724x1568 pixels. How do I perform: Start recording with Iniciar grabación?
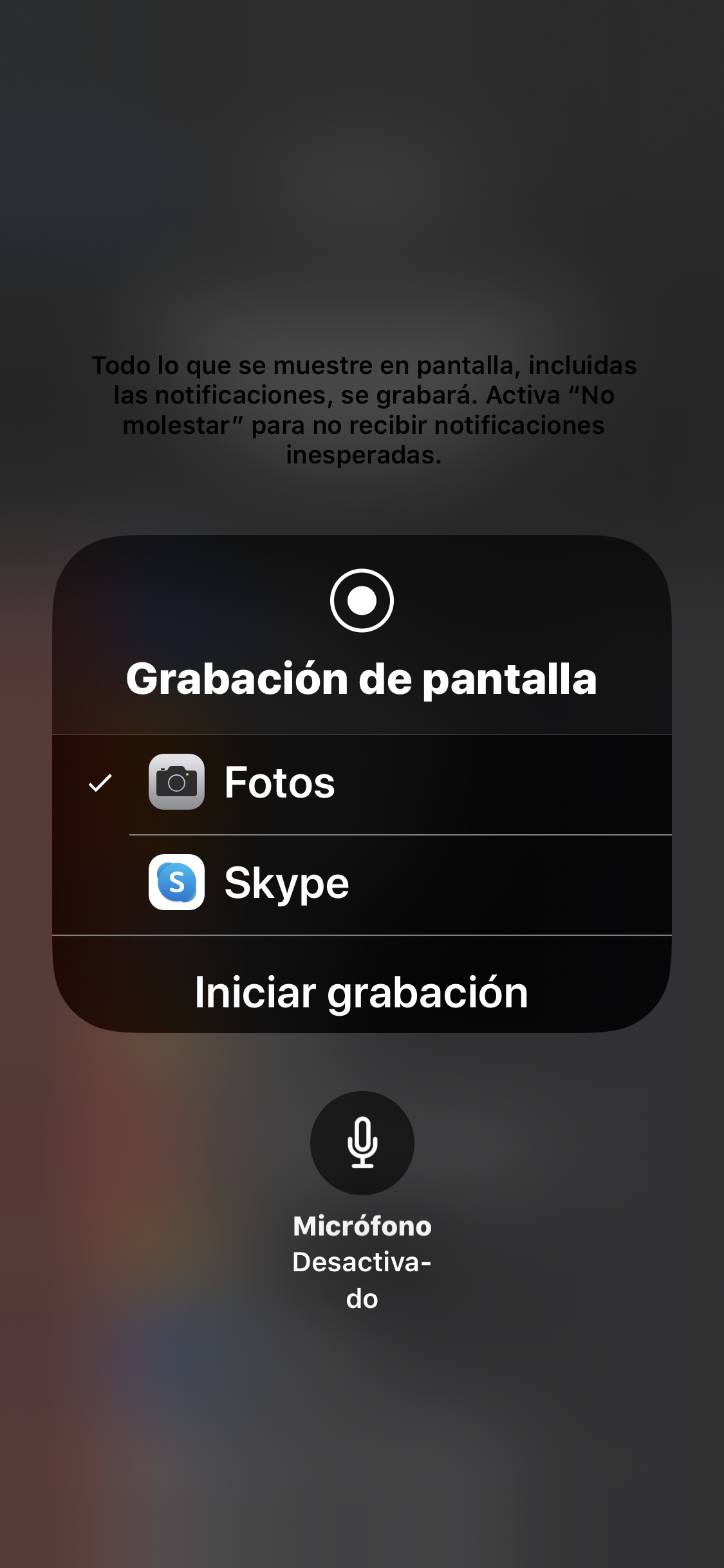(362, 991)
